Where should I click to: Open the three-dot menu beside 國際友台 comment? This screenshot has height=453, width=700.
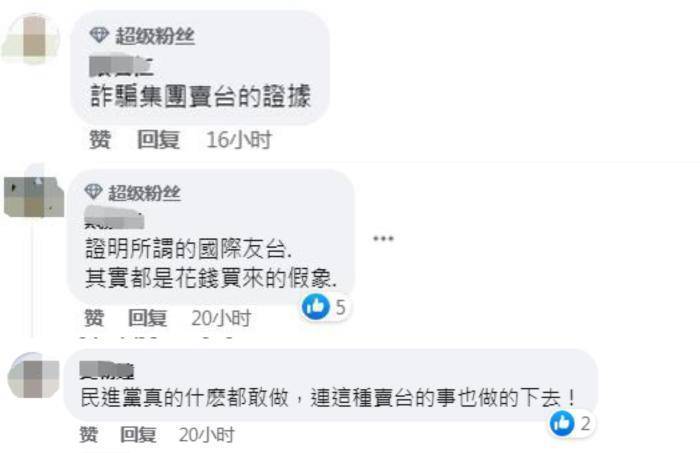click(x=383, y=239)
